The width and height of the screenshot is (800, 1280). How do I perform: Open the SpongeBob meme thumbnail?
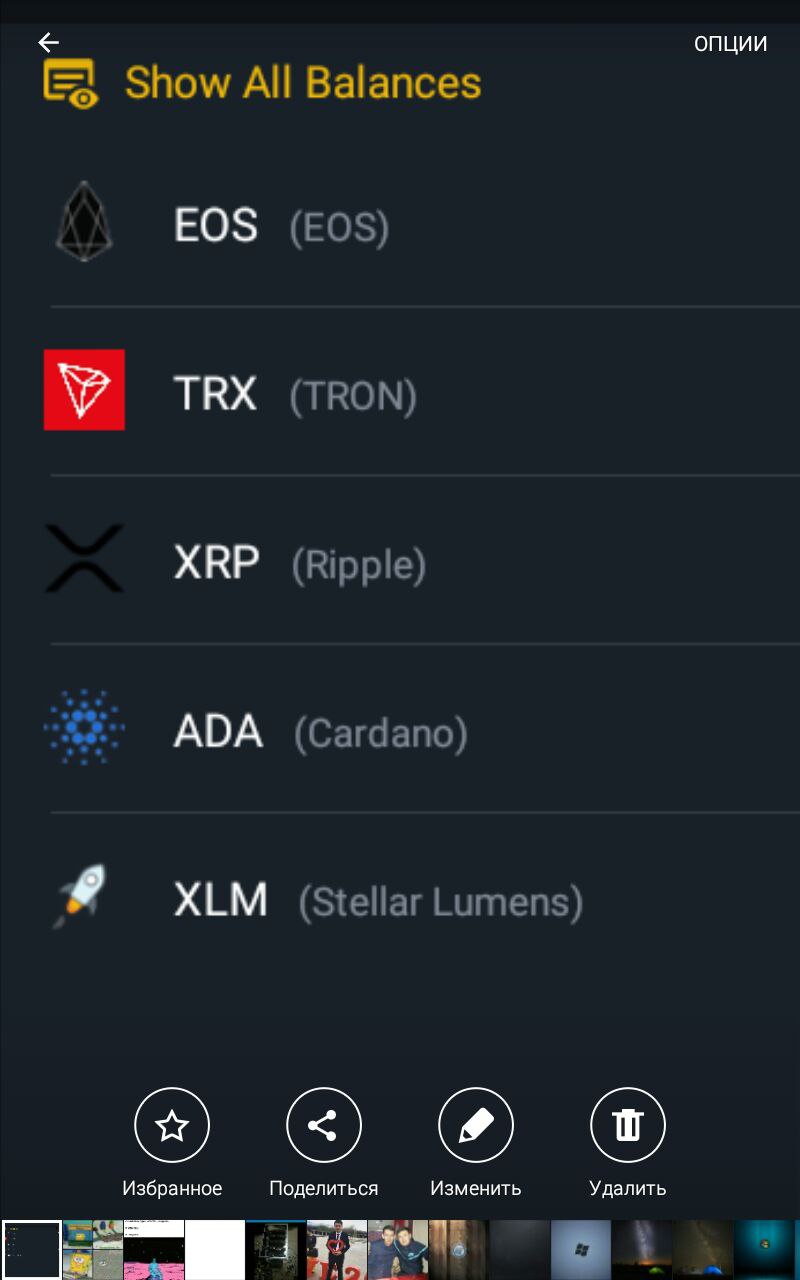tap(93, 1250)
